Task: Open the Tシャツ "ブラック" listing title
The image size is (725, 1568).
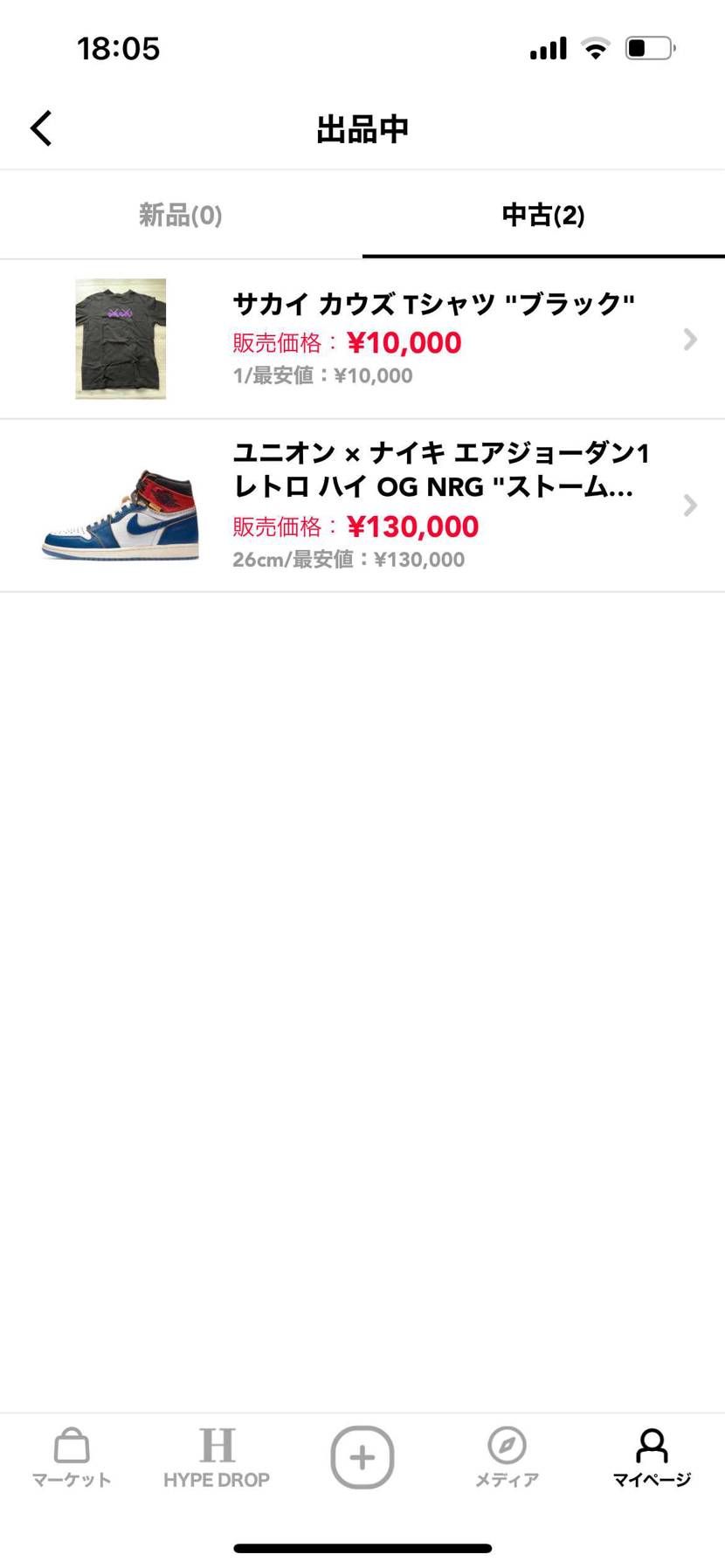Action: click(x=432, y=304)
